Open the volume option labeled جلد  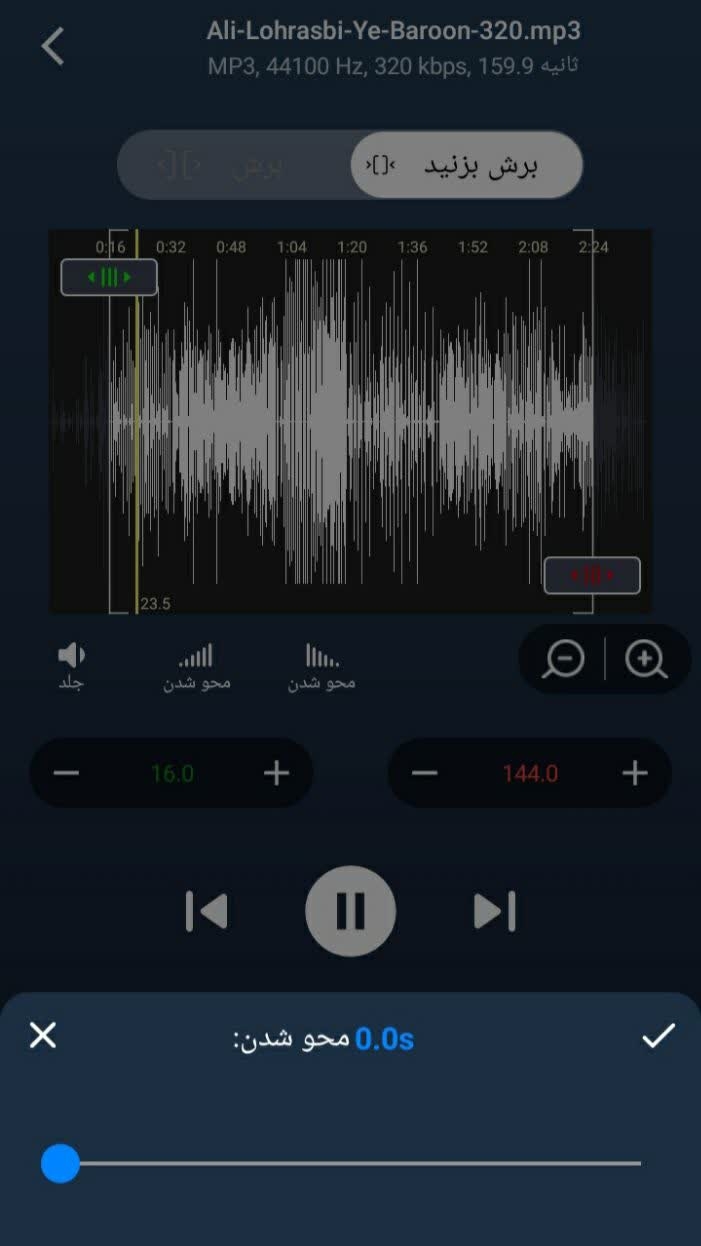pos(71,666)
